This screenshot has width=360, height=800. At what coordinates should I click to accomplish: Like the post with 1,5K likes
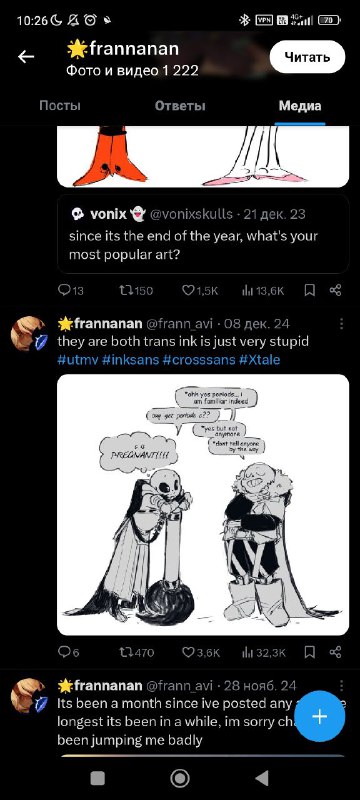tap(200, 290)
